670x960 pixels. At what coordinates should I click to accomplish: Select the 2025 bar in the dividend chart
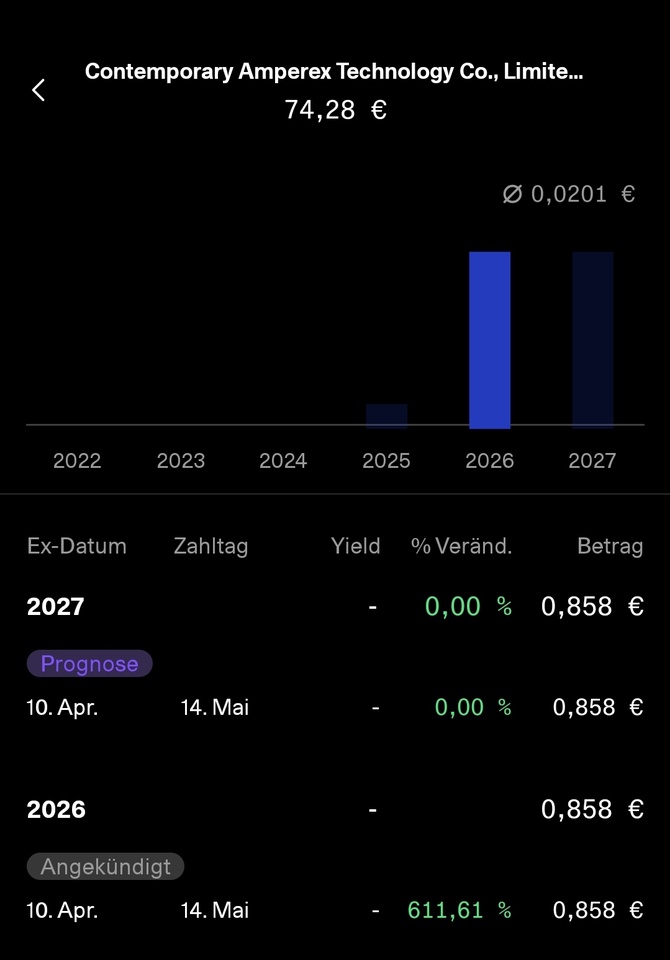386,416
